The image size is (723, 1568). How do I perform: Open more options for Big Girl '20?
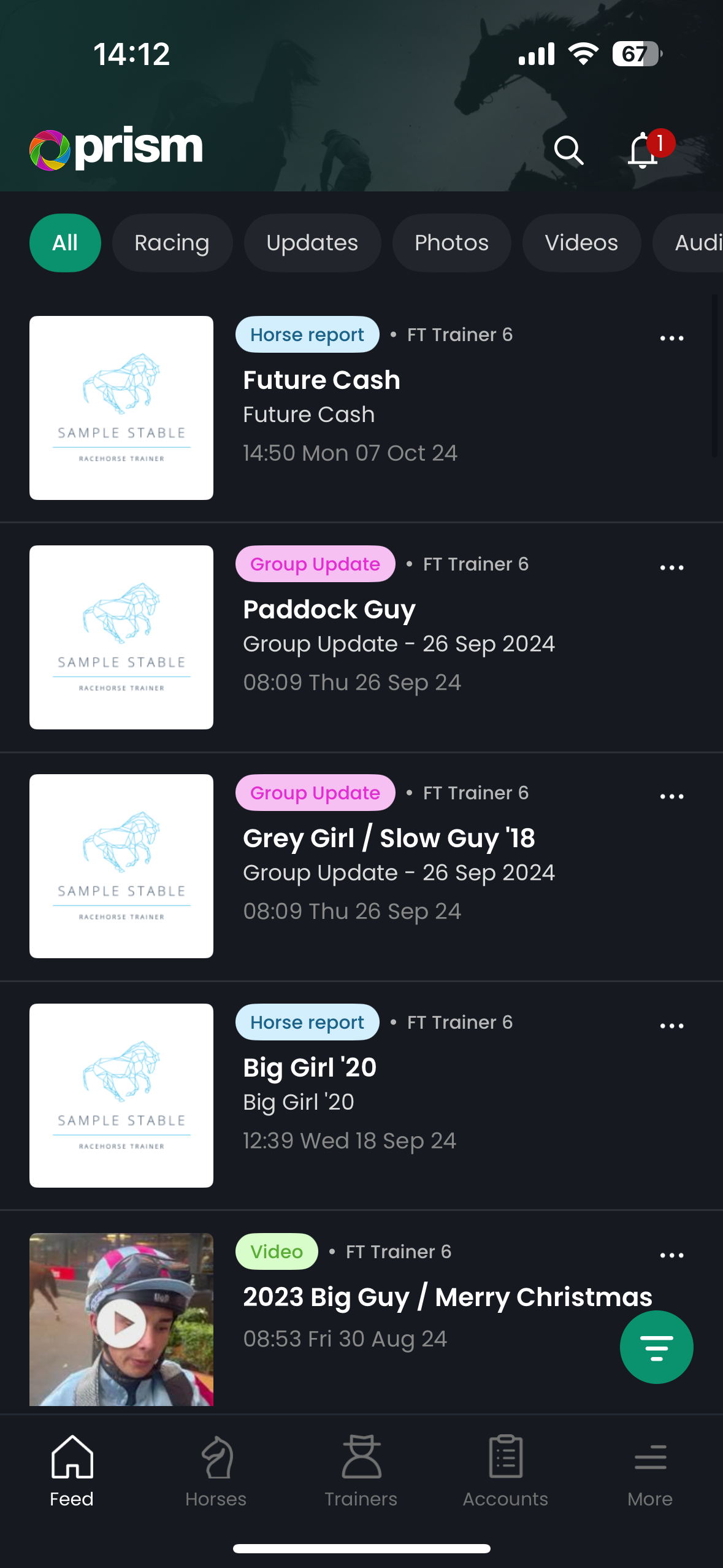(671, 1026)
